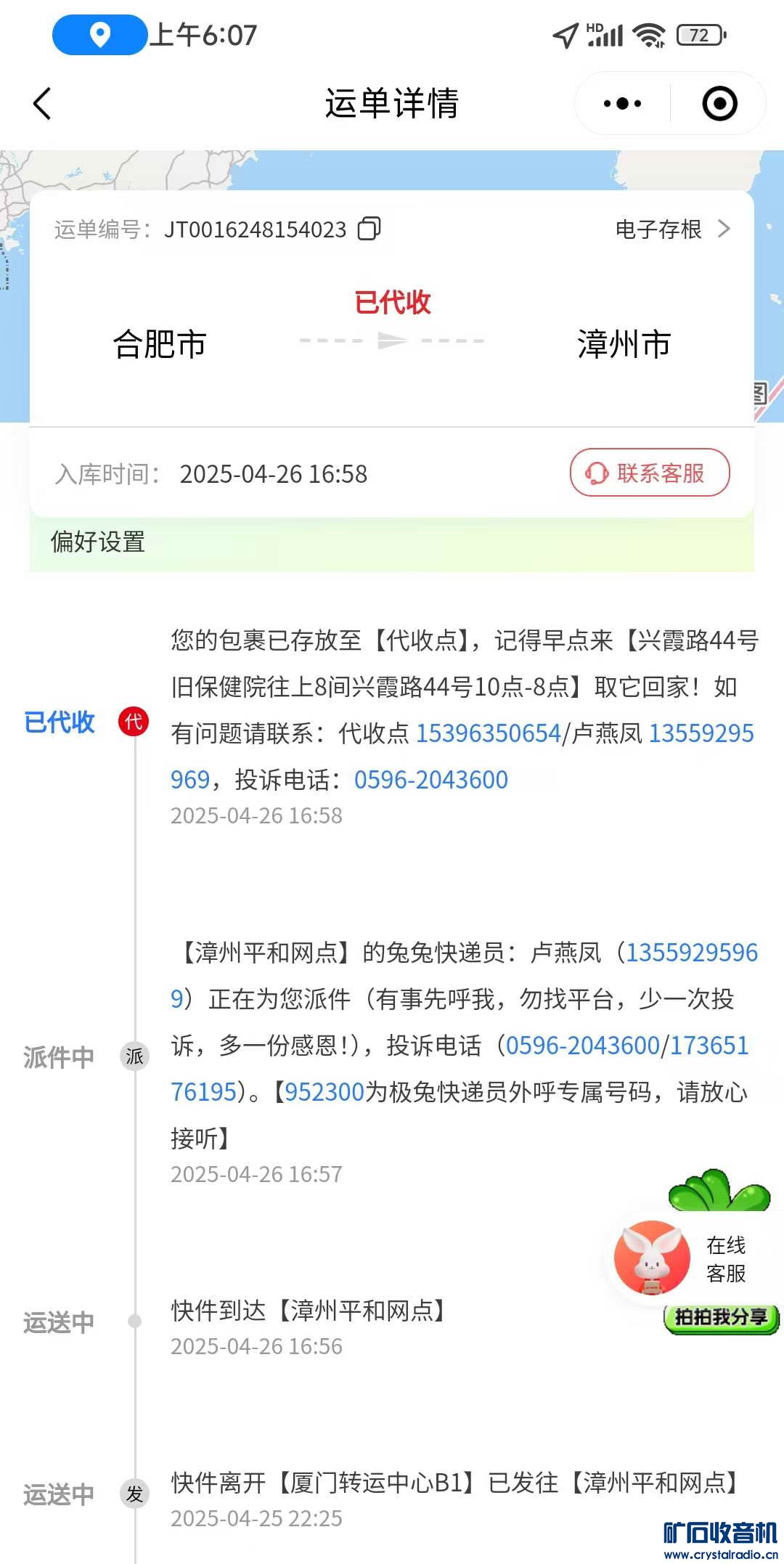Close the mini program via target icon
The height and width of the screenshot is (1564, 784).
point(719,103)
